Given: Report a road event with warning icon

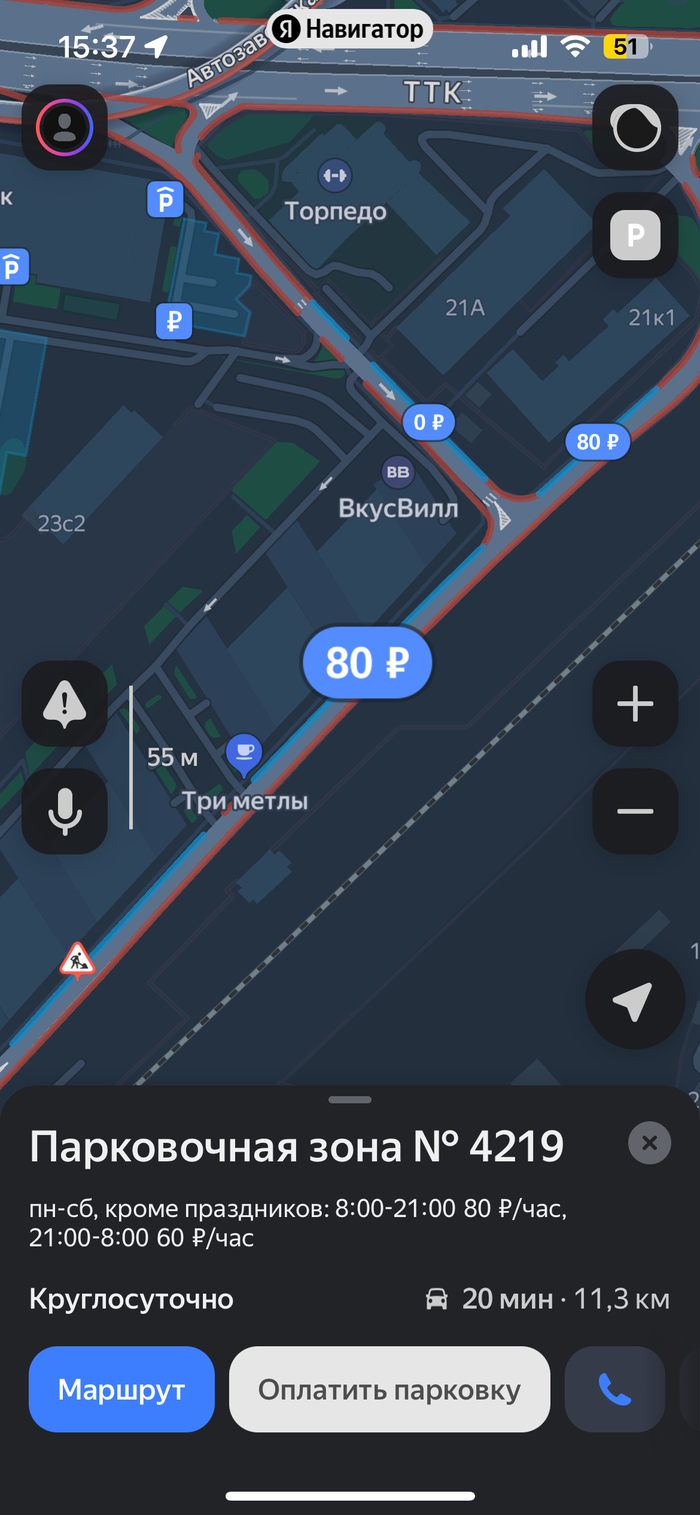Looking at the screenshot, I should (65, 704).
